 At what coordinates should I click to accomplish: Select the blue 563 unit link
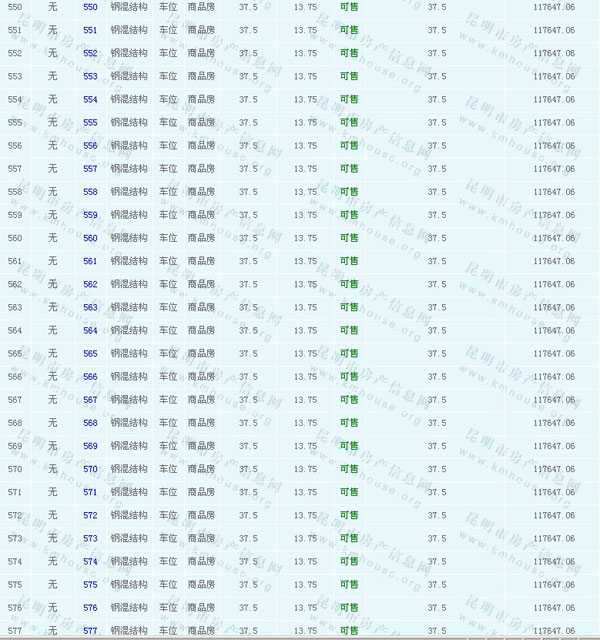pyautogui.click(x=90, y=307)
